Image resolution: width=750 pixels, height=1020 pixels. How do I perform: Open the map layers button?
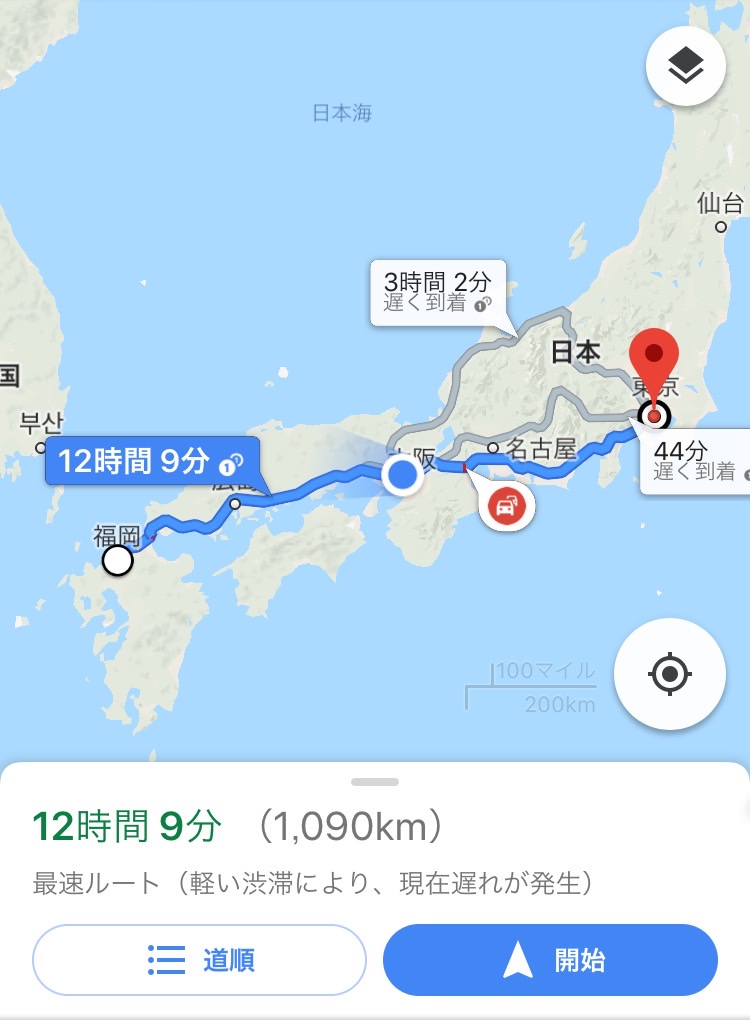click(x=685, y=68)
